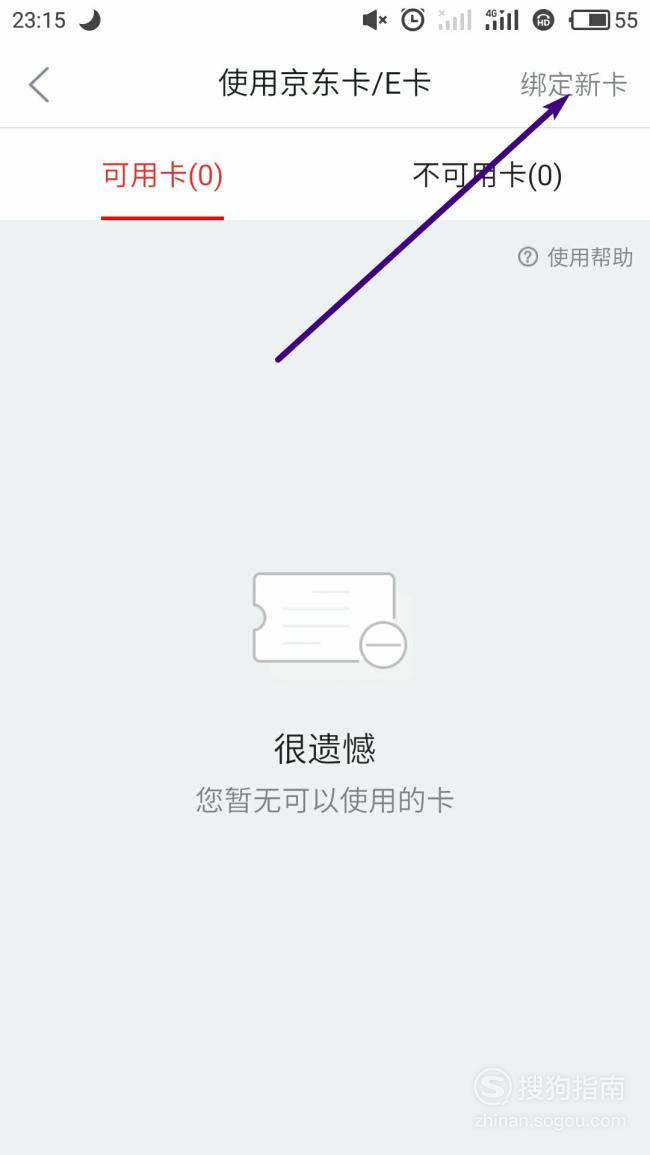Switch to the 可用卡(0) tab
The image size is (650, 1155).
tap(162, 176)
